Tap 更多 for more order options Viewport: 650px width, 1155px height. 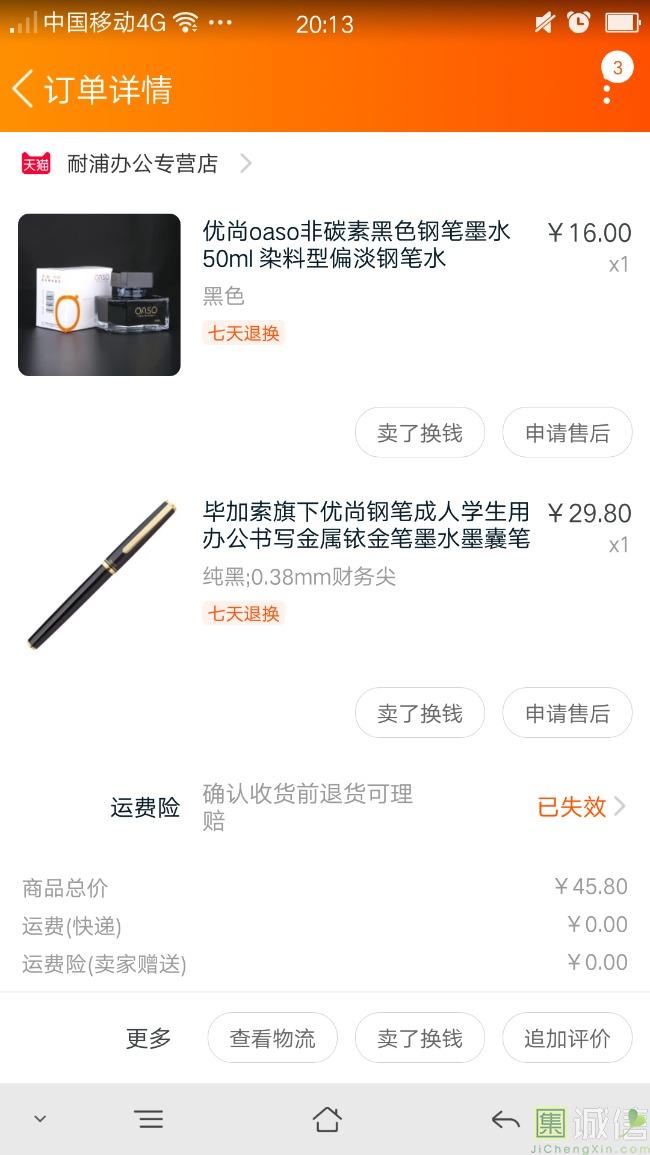click(149, 1038)
